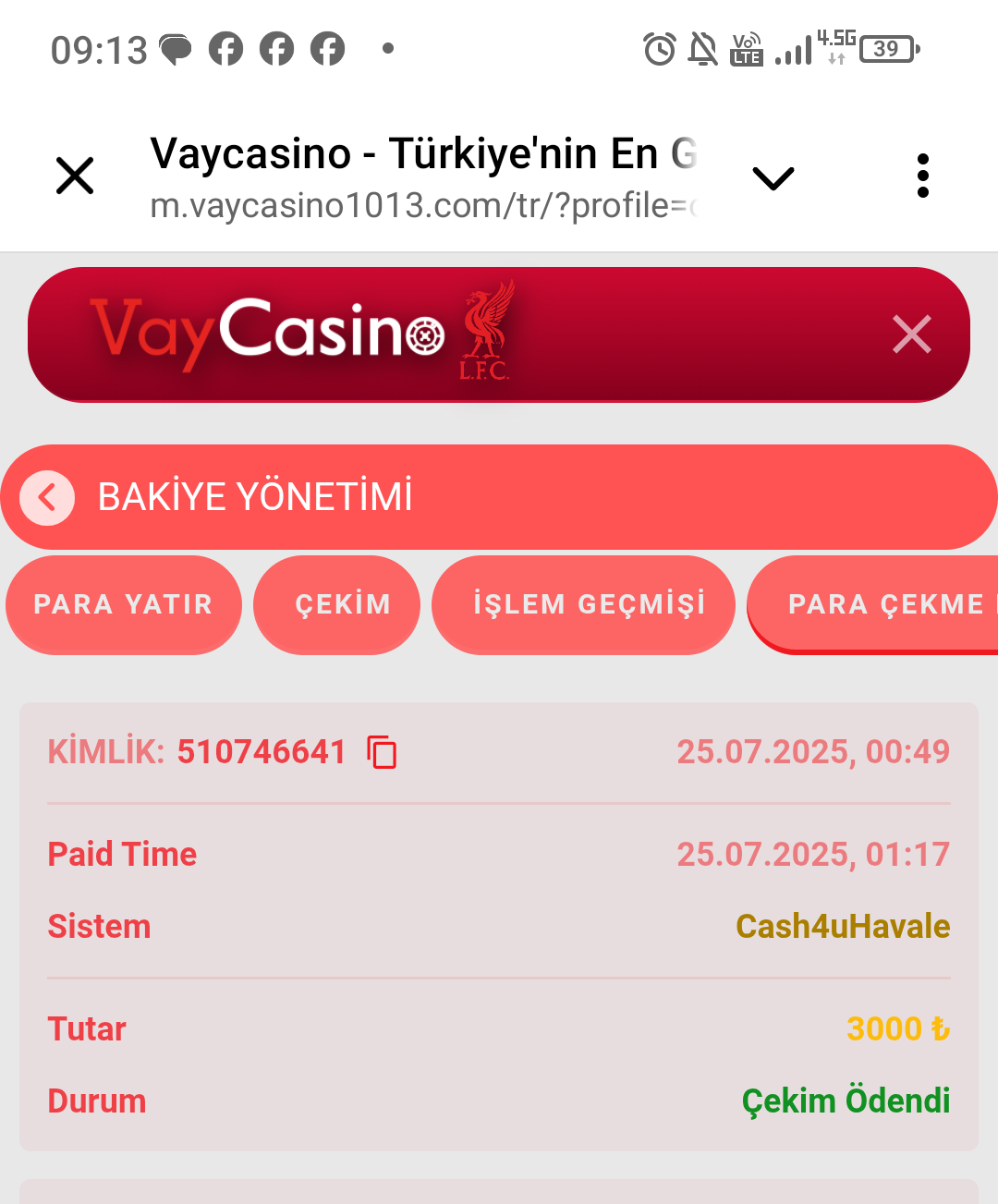Dismiss the VayCasino banner
This screenshot has width=998, height=1204.
coord(911,334)
